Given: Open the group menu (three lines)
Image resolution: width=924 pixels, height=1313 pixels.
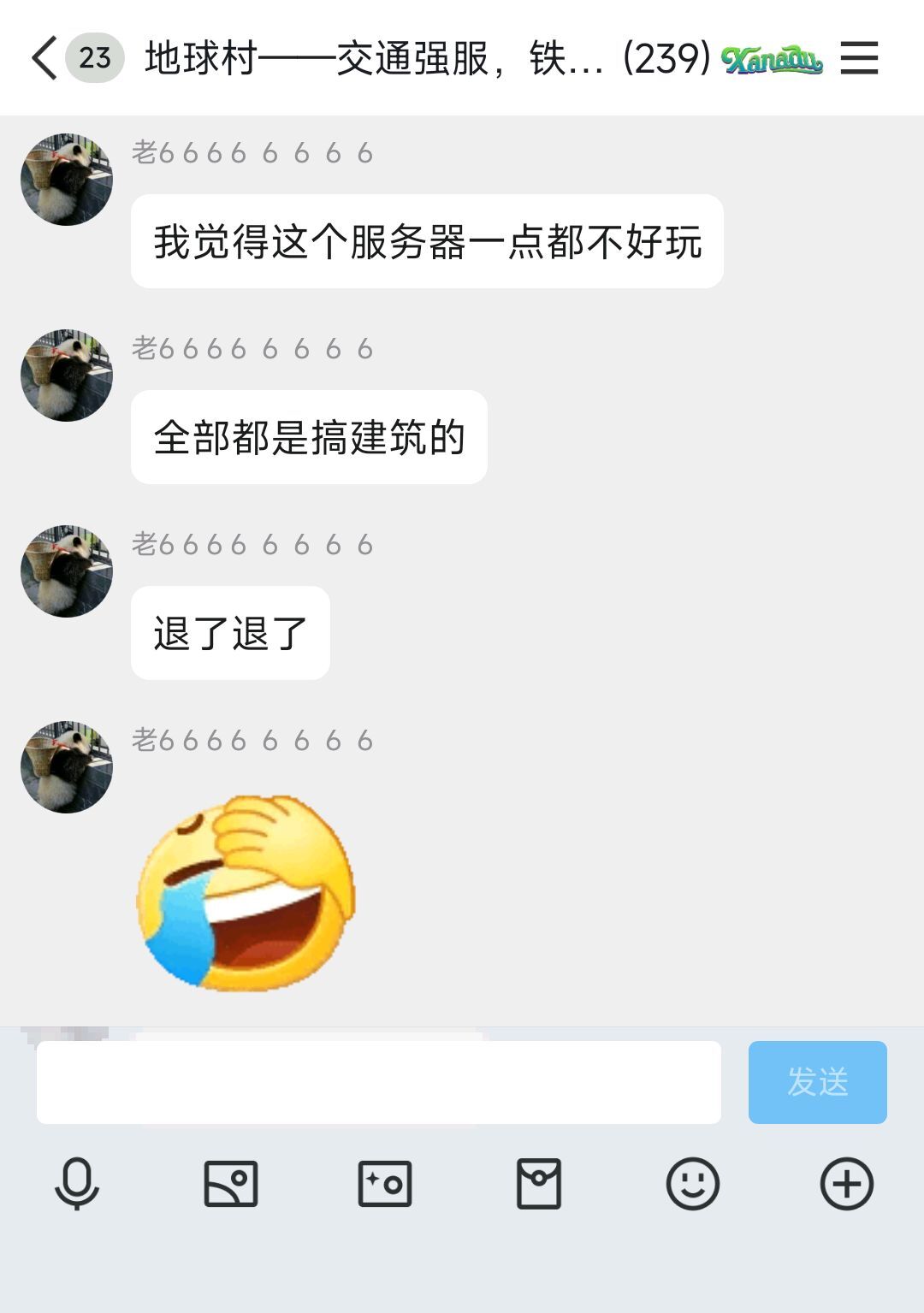Looking at the screenshot, I should click(859, 58).
